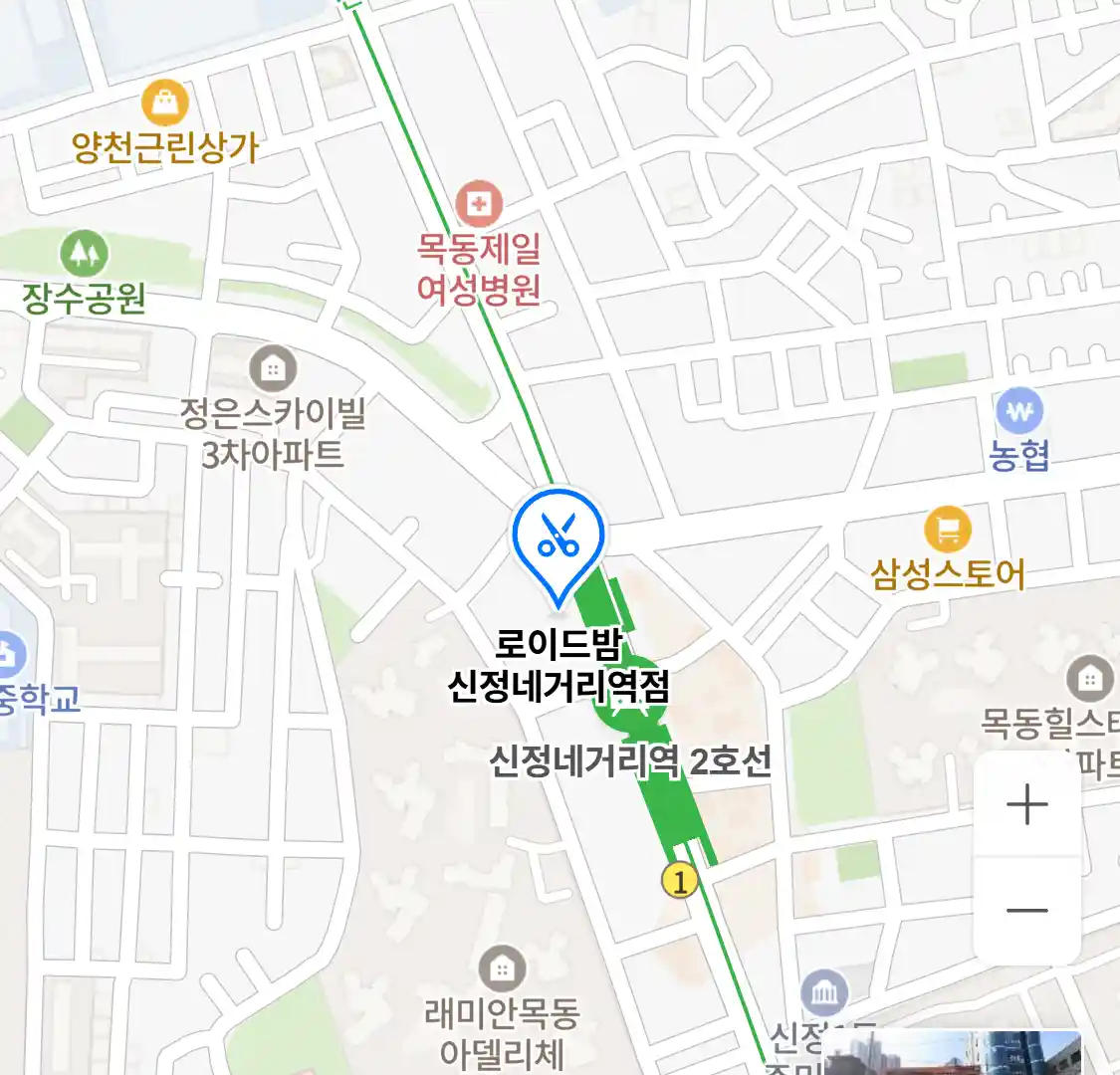Open the 목동제일 여성병원 hospital marker
Screen dimensions: 1120x1075
point(479,205)
